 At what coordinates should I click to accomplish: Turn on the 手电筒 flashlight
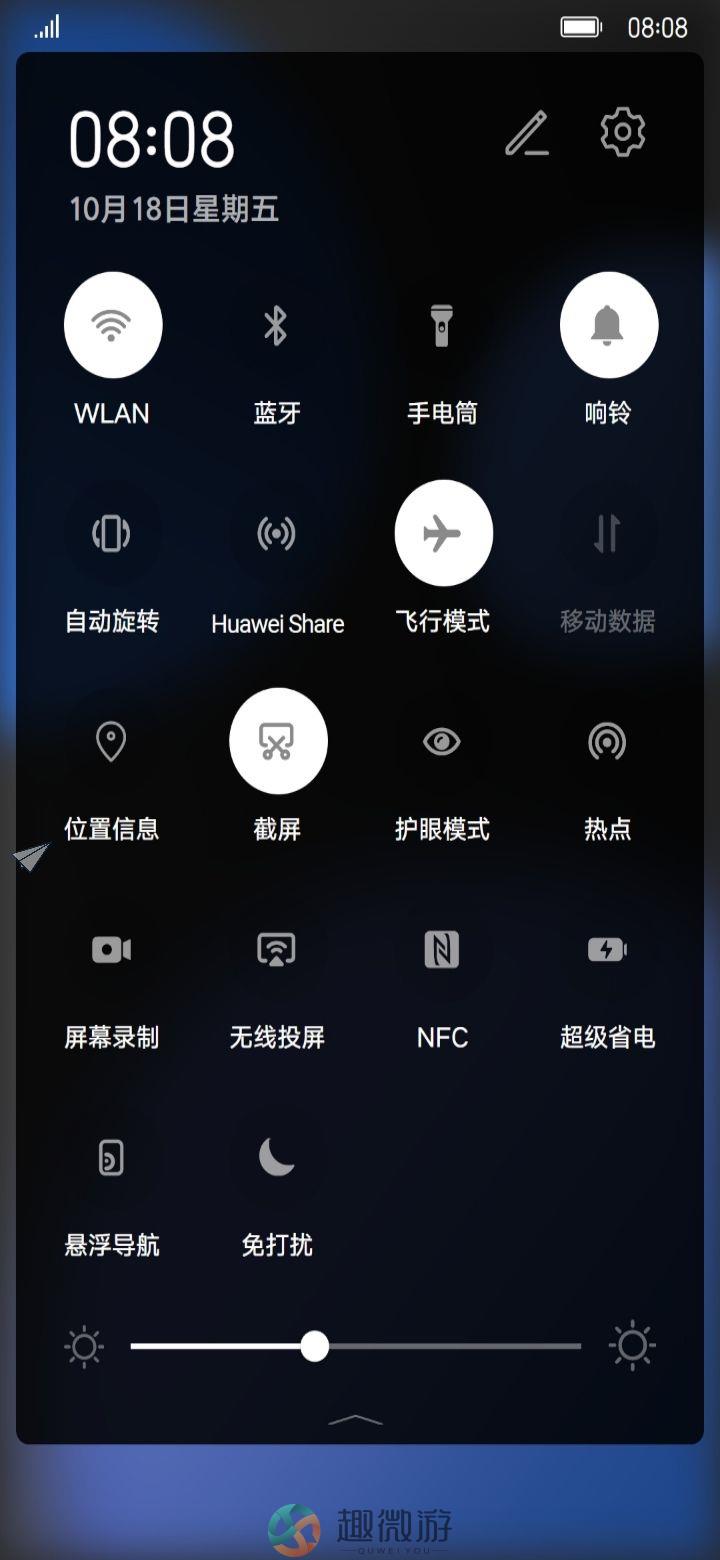click(x=442, y=325)
